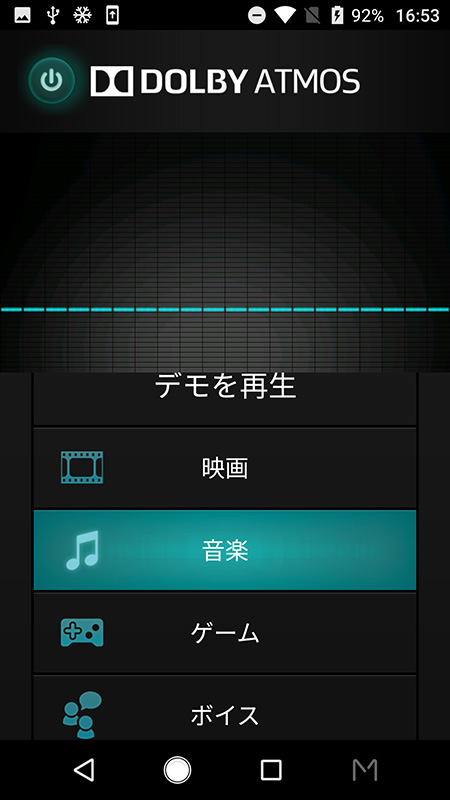Switch to the ゲーム game profile
The height and width of the screenshot is (800, 450).
(x=225, y=633)
